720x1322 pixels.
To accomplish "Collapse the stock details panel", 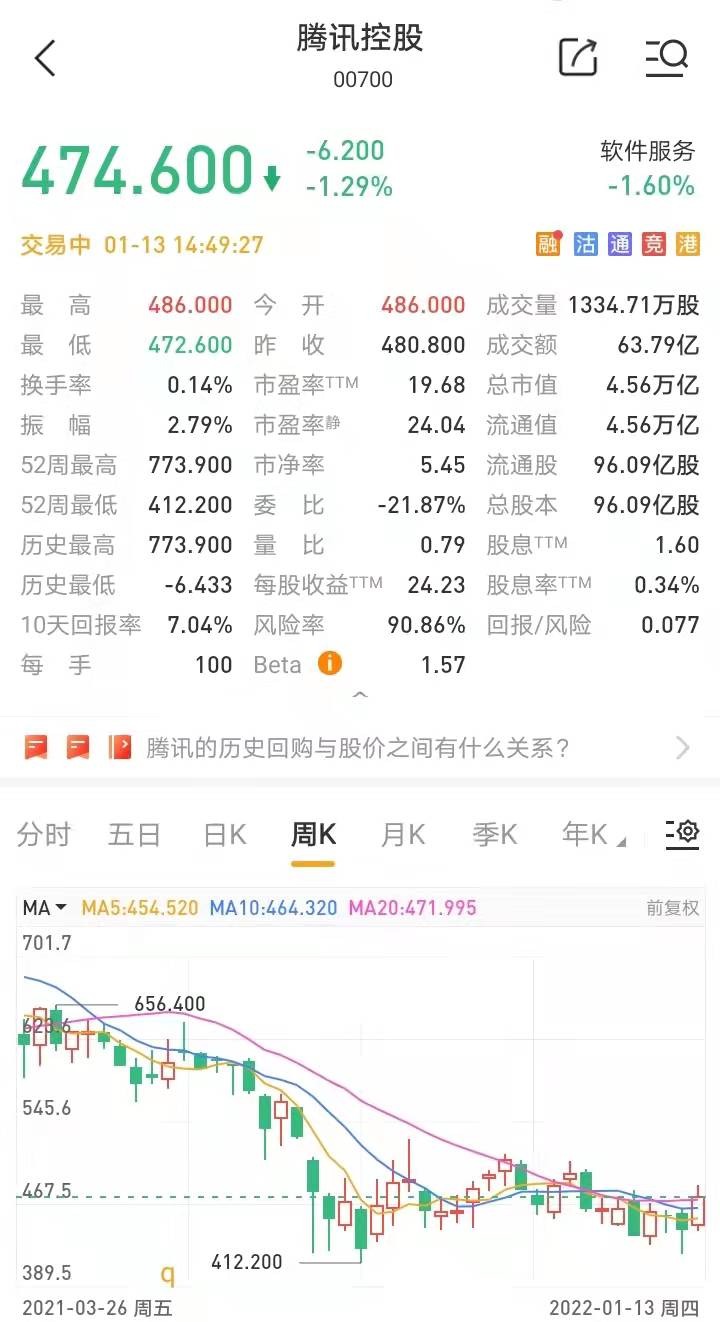I will (360, 695).
